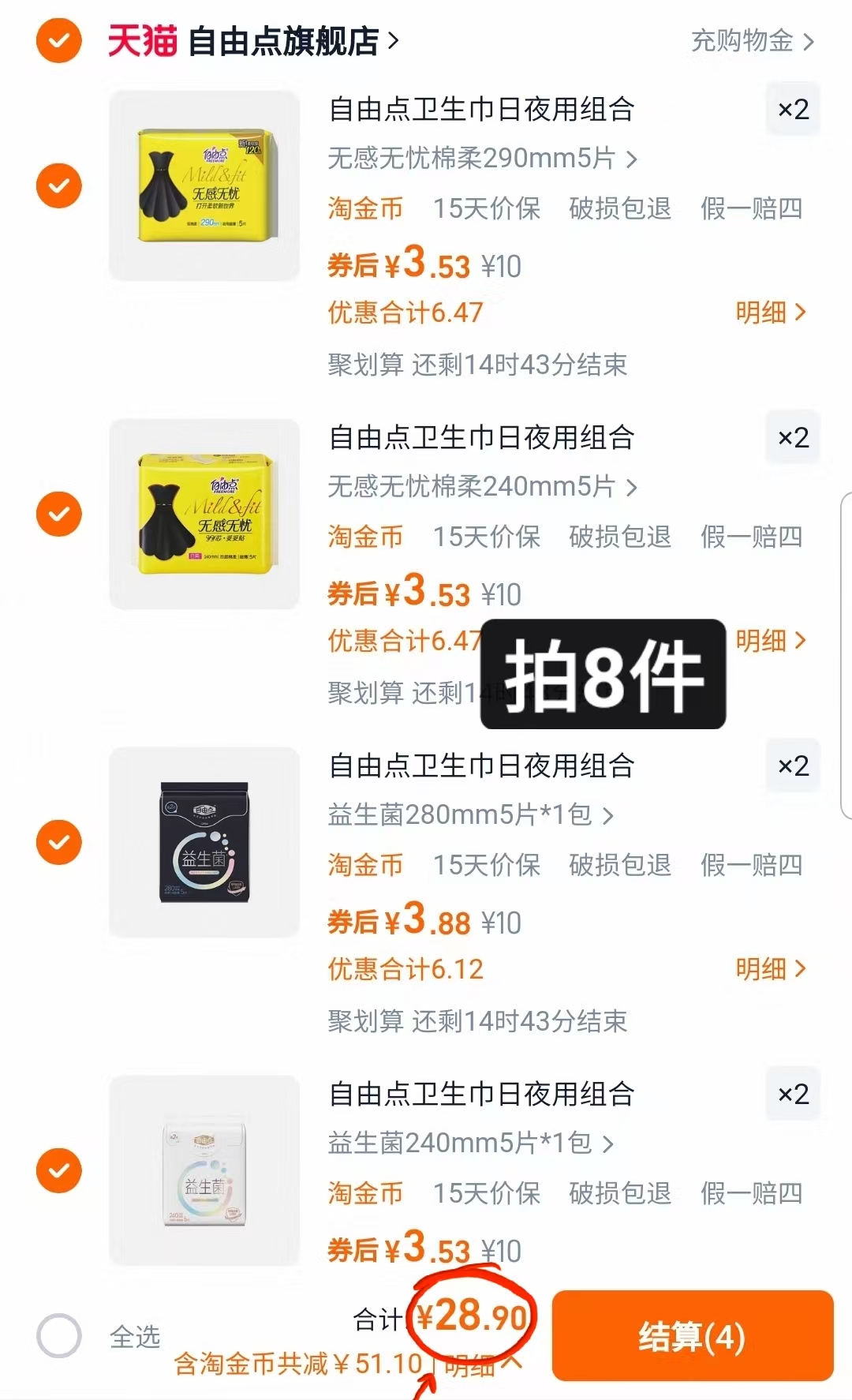Click the ×2 quantity on first item
Screen dimensions: 852x1400
[792, 110]
